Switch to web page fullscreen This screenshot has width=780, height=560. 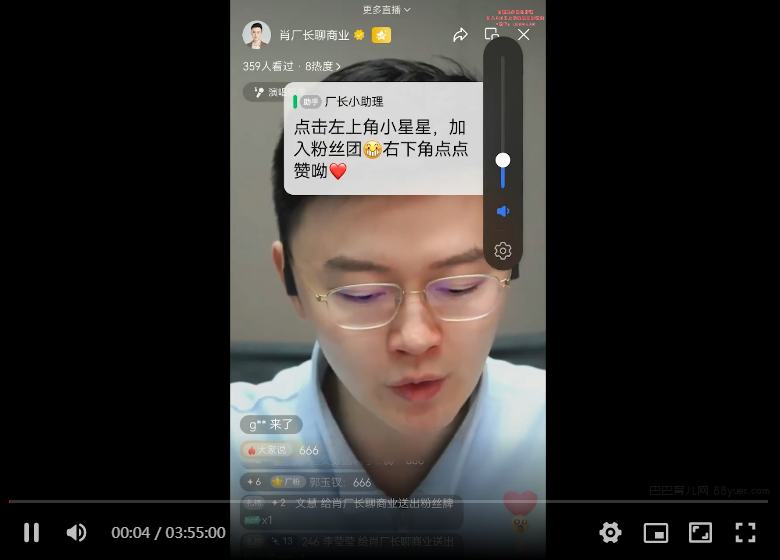[x=701, y=532]
